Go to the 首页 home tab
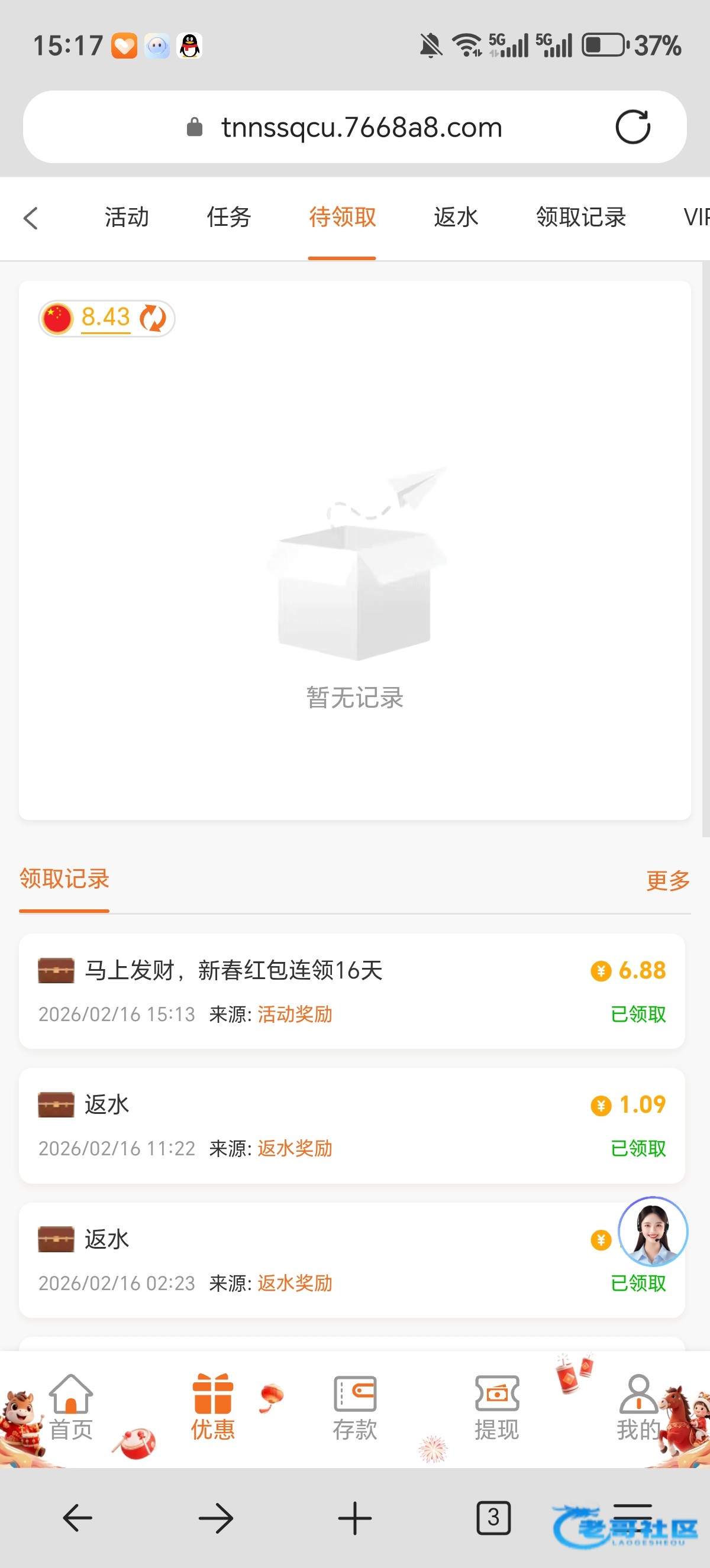The image size is (710, 1568). pyautogui.click(x=70, y=1407)
